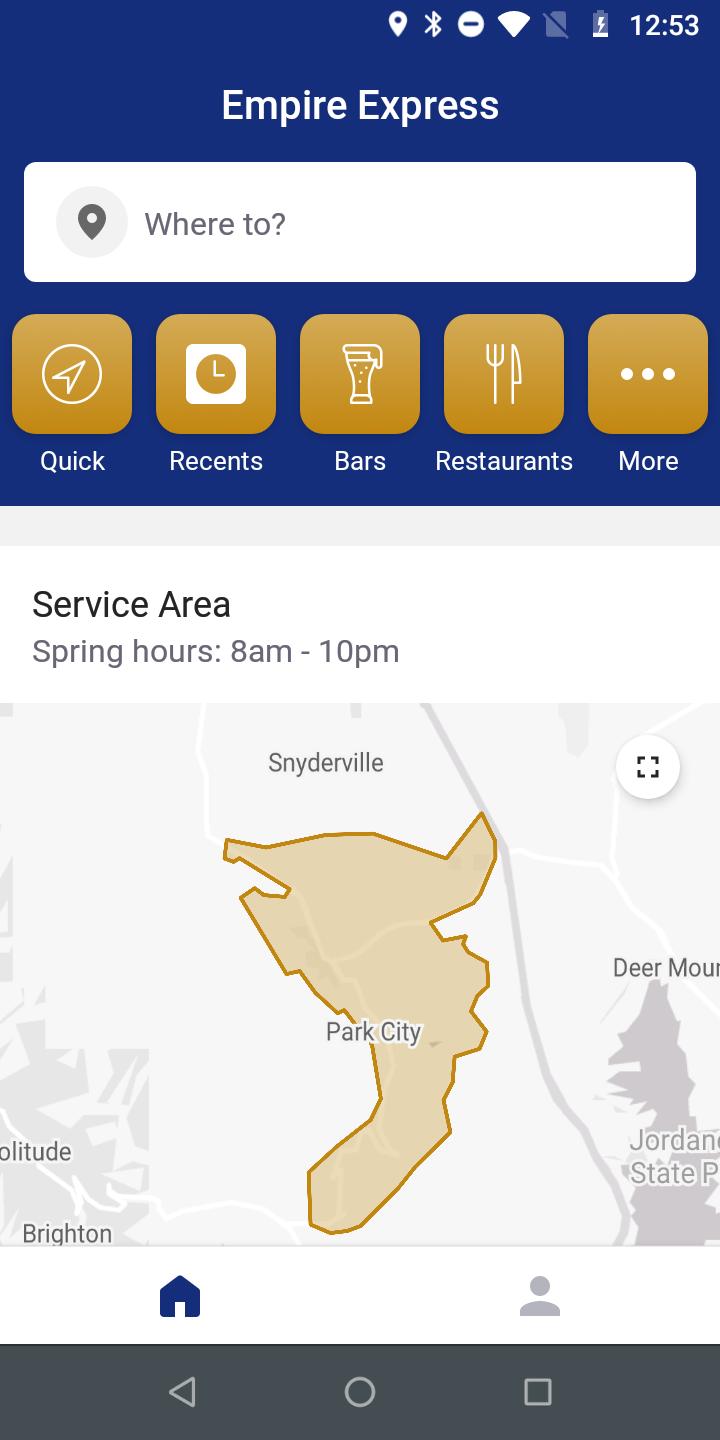Screen dimensions: 720x1440
Task: Go back using the system back button
Action: click(x=182, y=1392)
